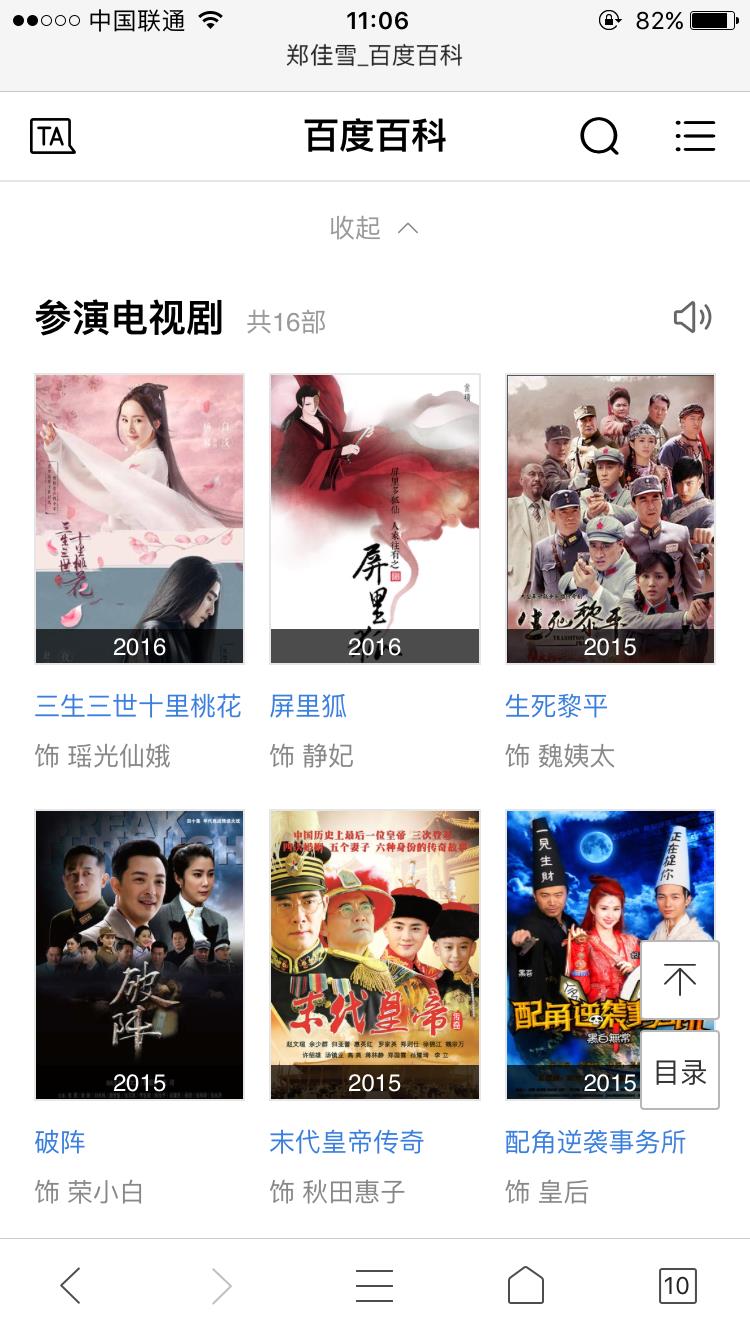This screenshot has height=1334, width=750.
Task: Follow the 三生三世十里桃花 title link
Action: pos(138,706)
